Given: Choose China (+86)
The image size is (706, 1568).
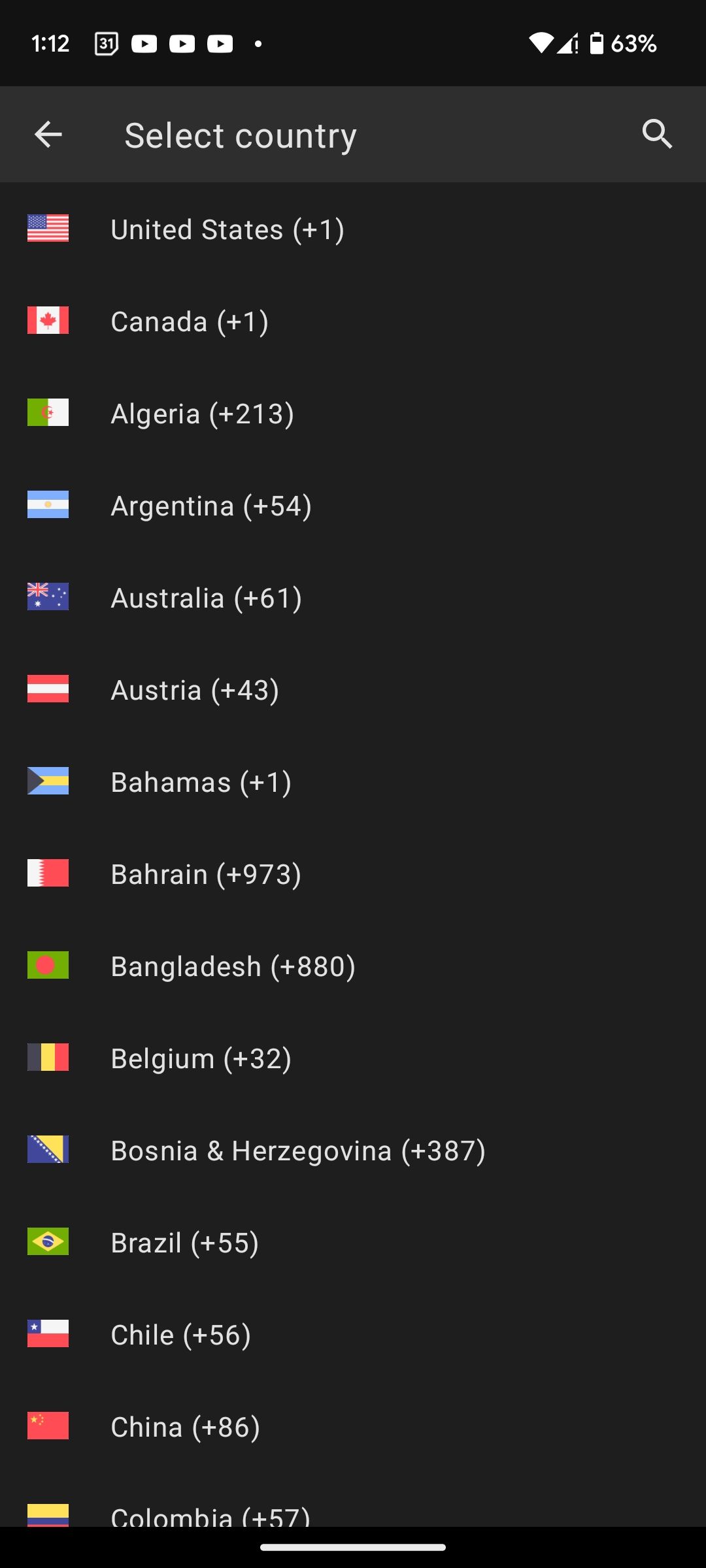Looking at the screenshot, I should click(185, 1427).
